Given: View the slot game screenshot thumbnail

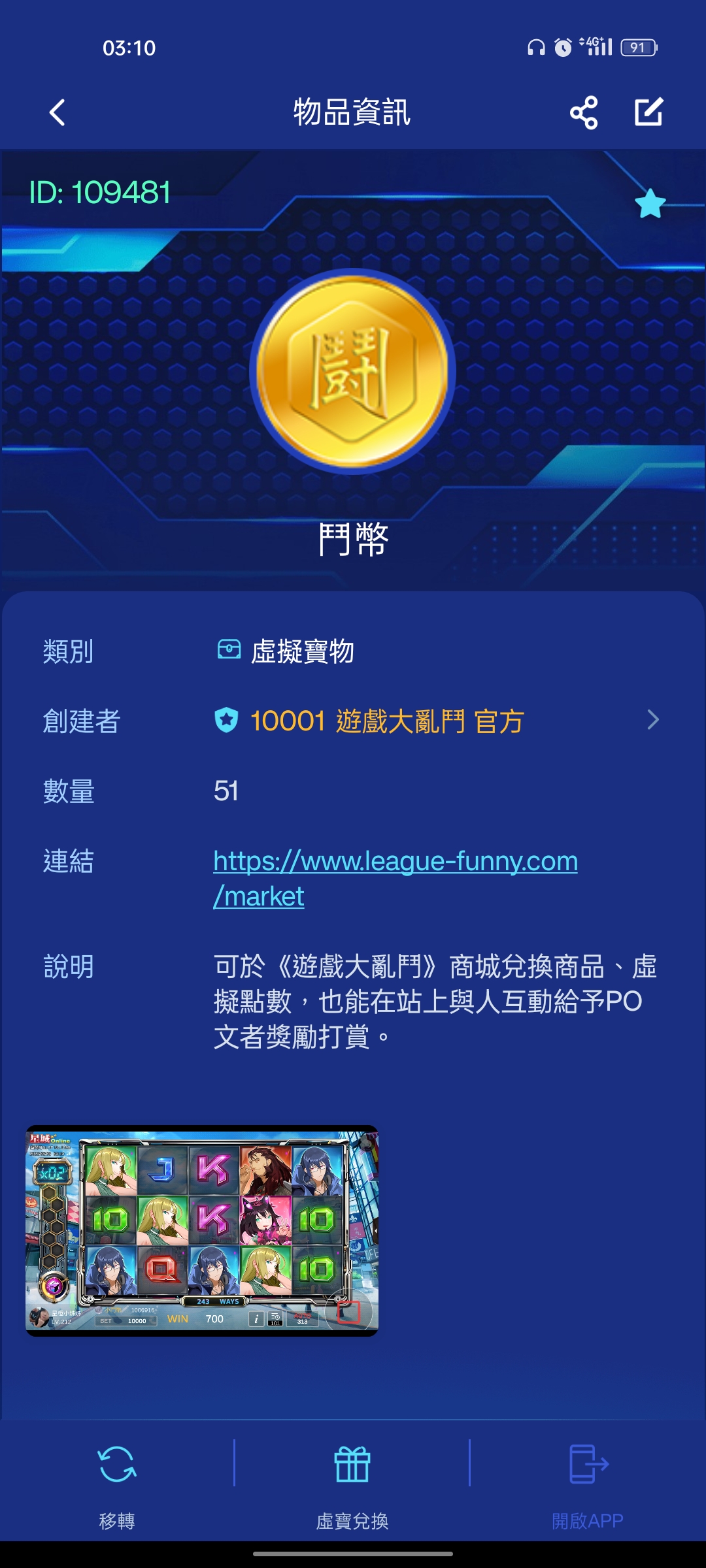Looking at the screenshot, I should pyautogui.click(x=202, y=1230).
